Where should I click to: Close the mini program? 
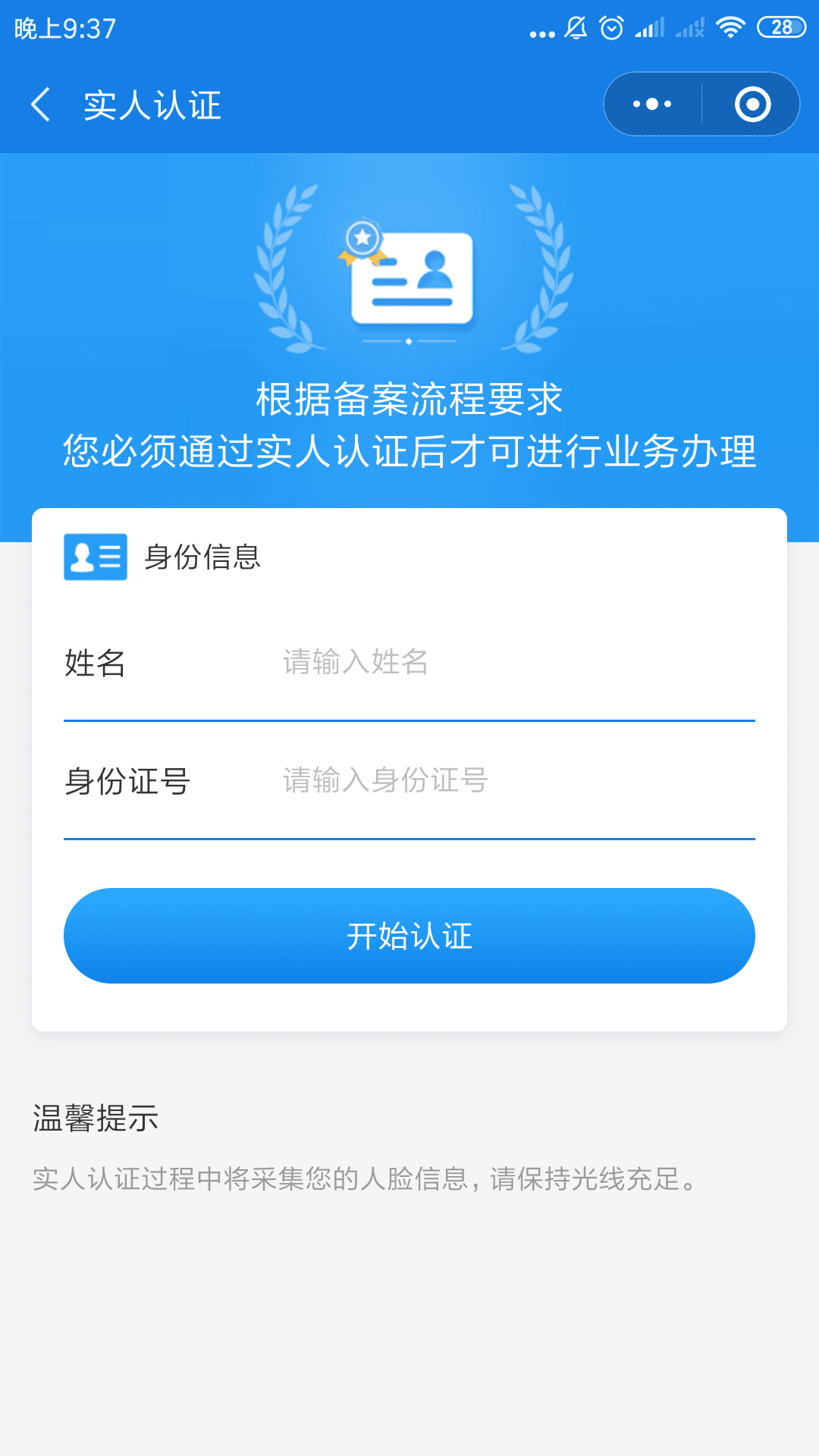[x=752, y=105]
